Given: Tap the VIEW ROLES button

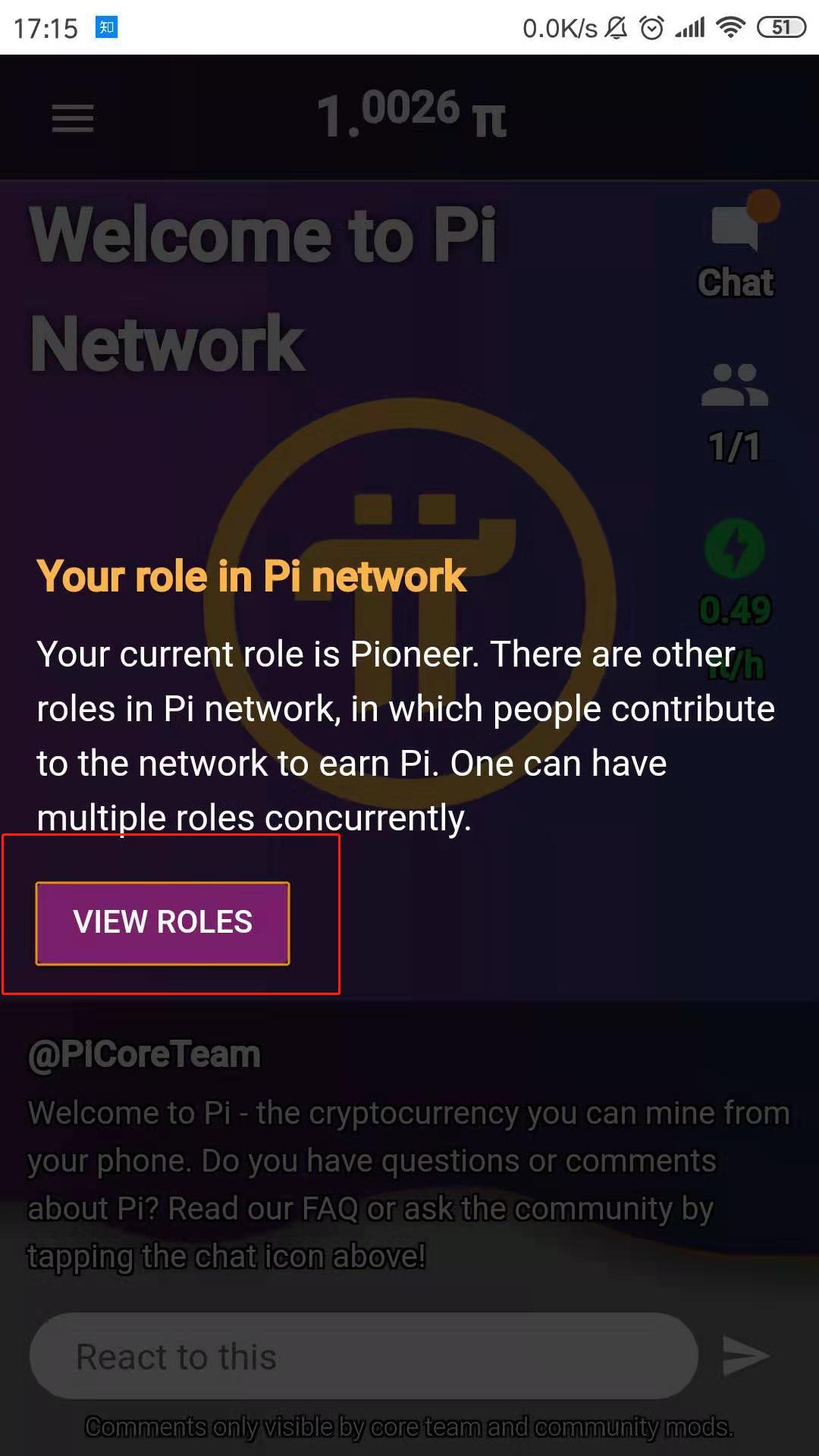Looking at the screenshot, I should [x=162, y=923].
